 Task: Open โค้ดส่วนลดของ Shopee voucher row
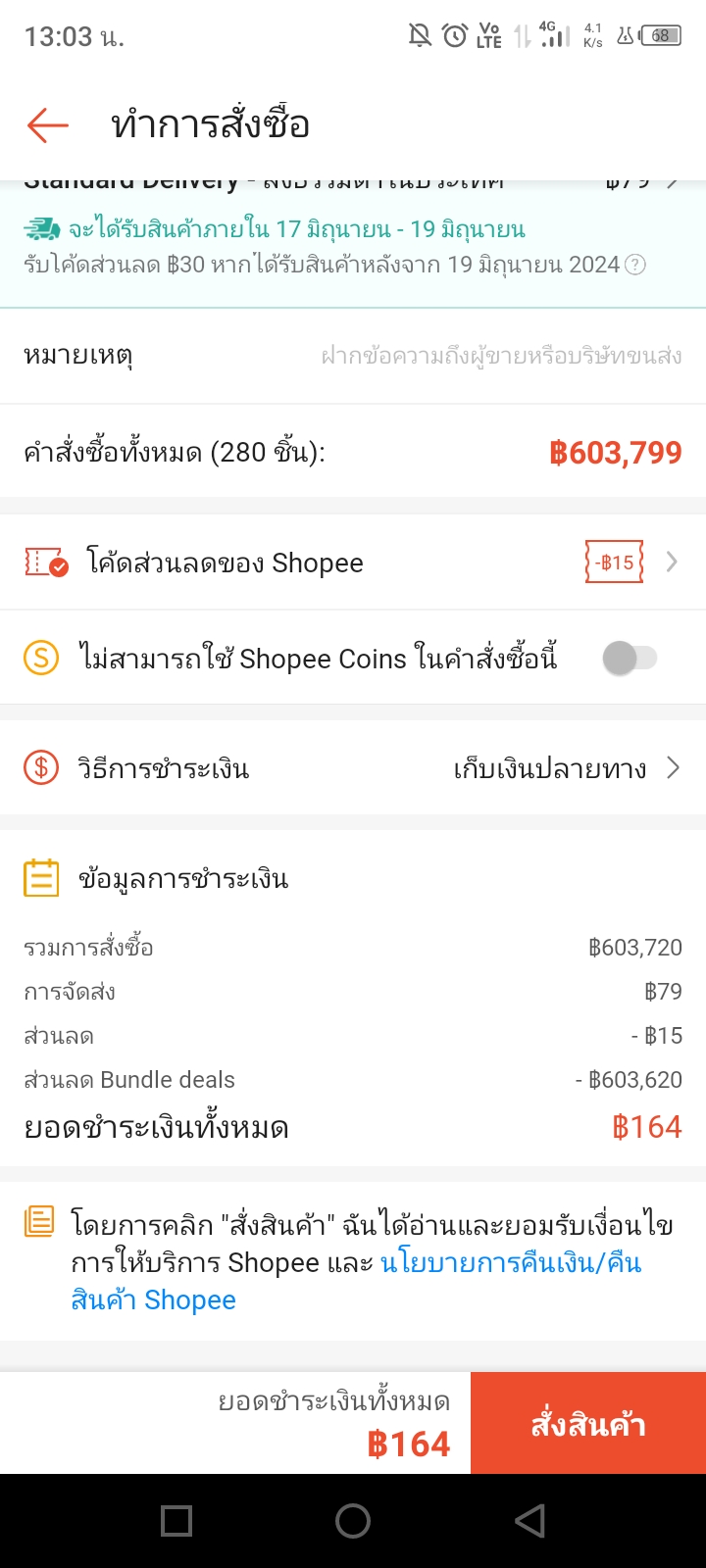353,563
